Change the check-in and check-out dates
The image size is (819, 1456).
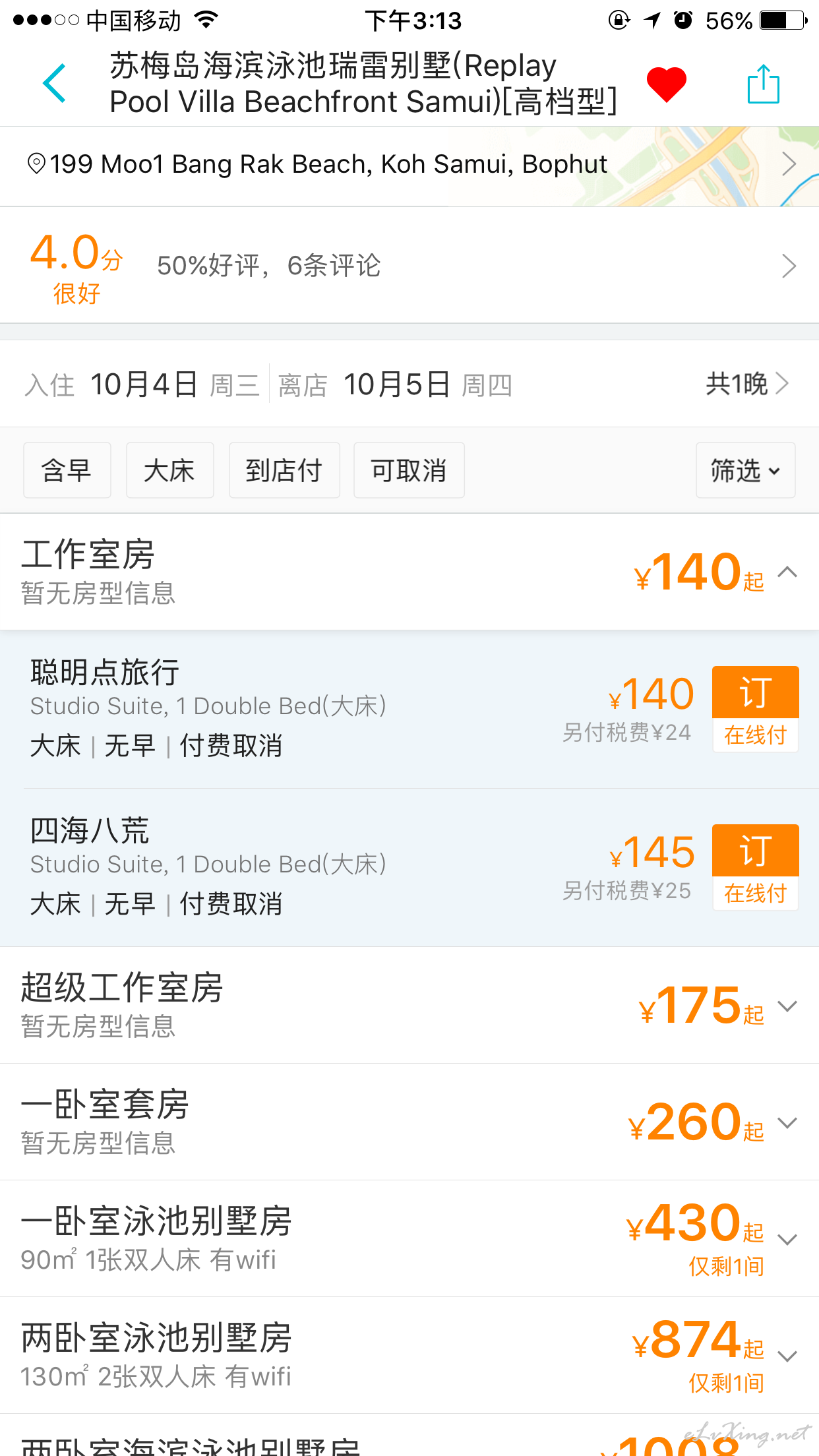[x=409, y=384]
